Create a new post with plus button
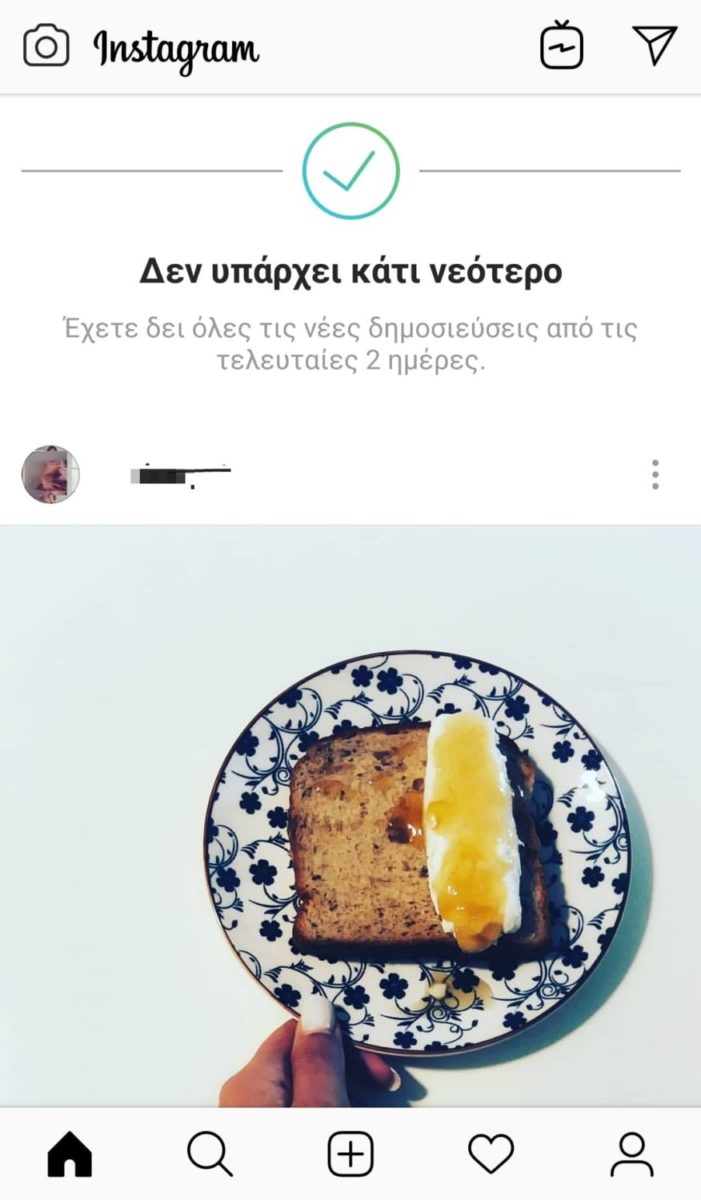The height and width of the screenshot is (1200, 701). click(351, 1155)
